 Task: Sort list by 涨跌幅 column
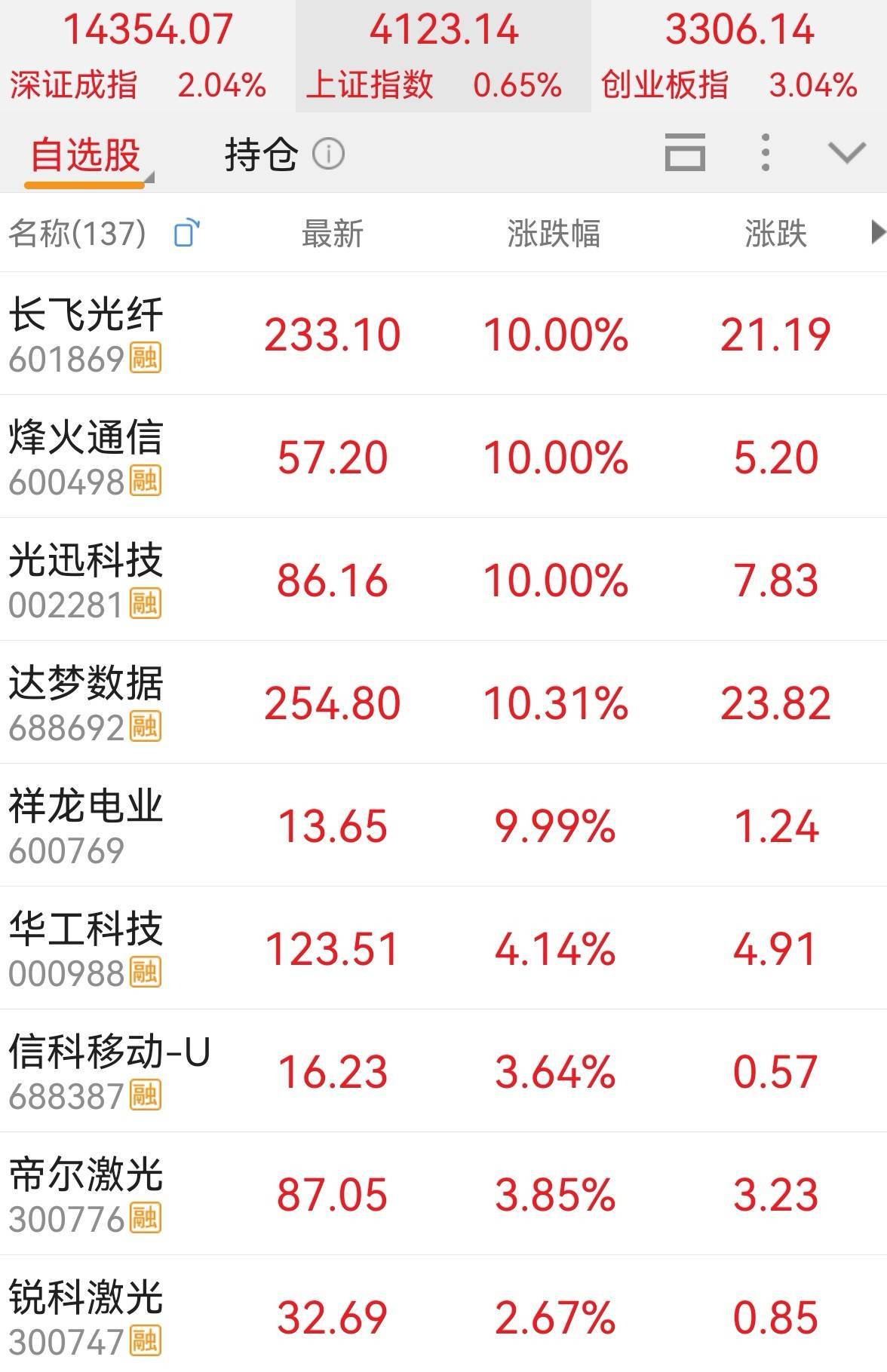pyautogui.click(x=554, y=234)
